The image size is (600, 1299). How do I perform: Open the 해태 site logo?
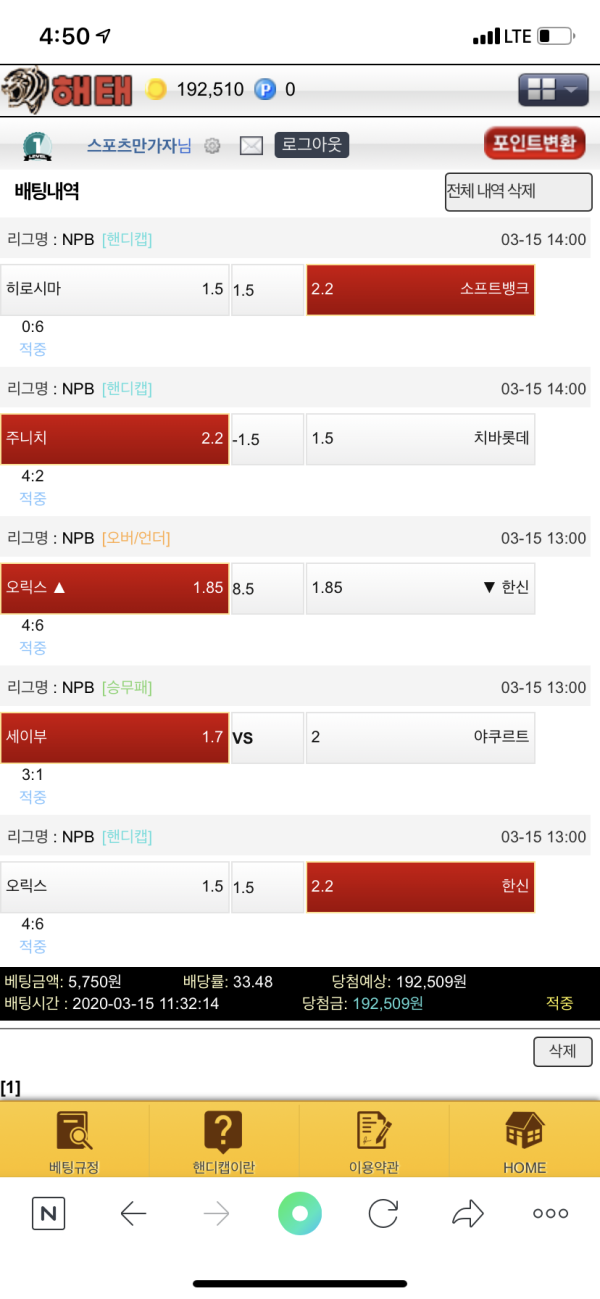[68, 90]
